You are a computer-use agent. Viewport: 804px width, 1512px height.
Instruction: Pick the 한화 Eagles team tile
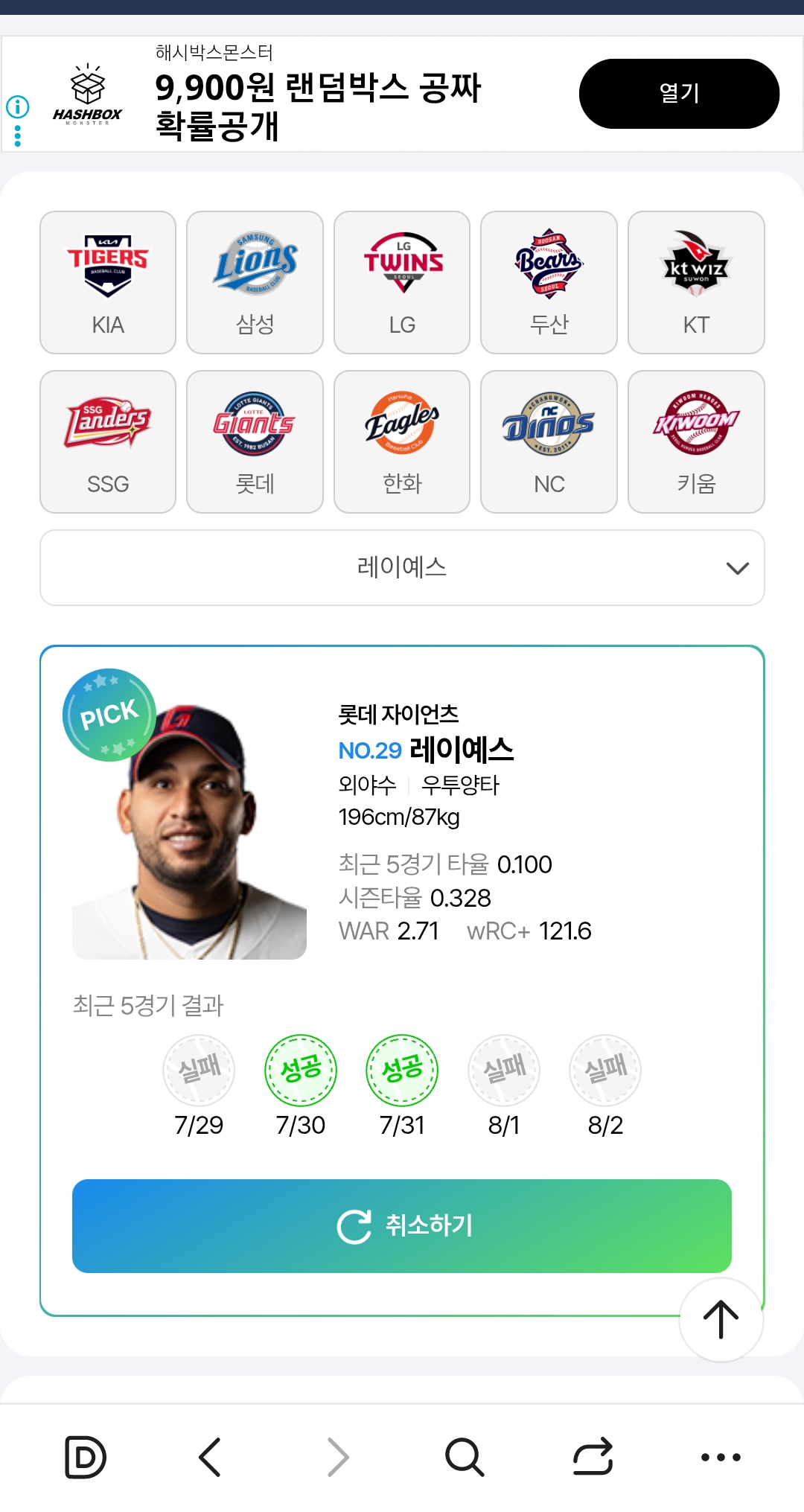[x=402, y=441]
